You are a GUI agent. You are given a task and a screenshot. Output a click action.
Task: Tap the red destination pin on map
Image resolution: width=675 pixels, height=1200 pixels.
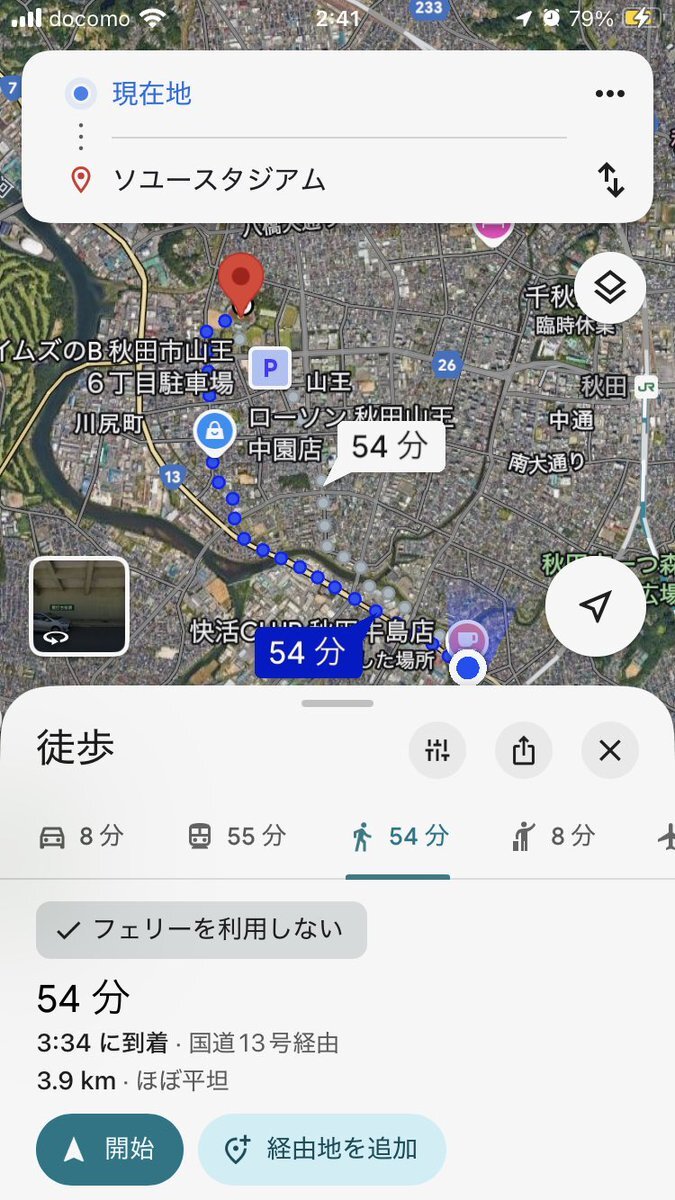[x=240, y=280]
